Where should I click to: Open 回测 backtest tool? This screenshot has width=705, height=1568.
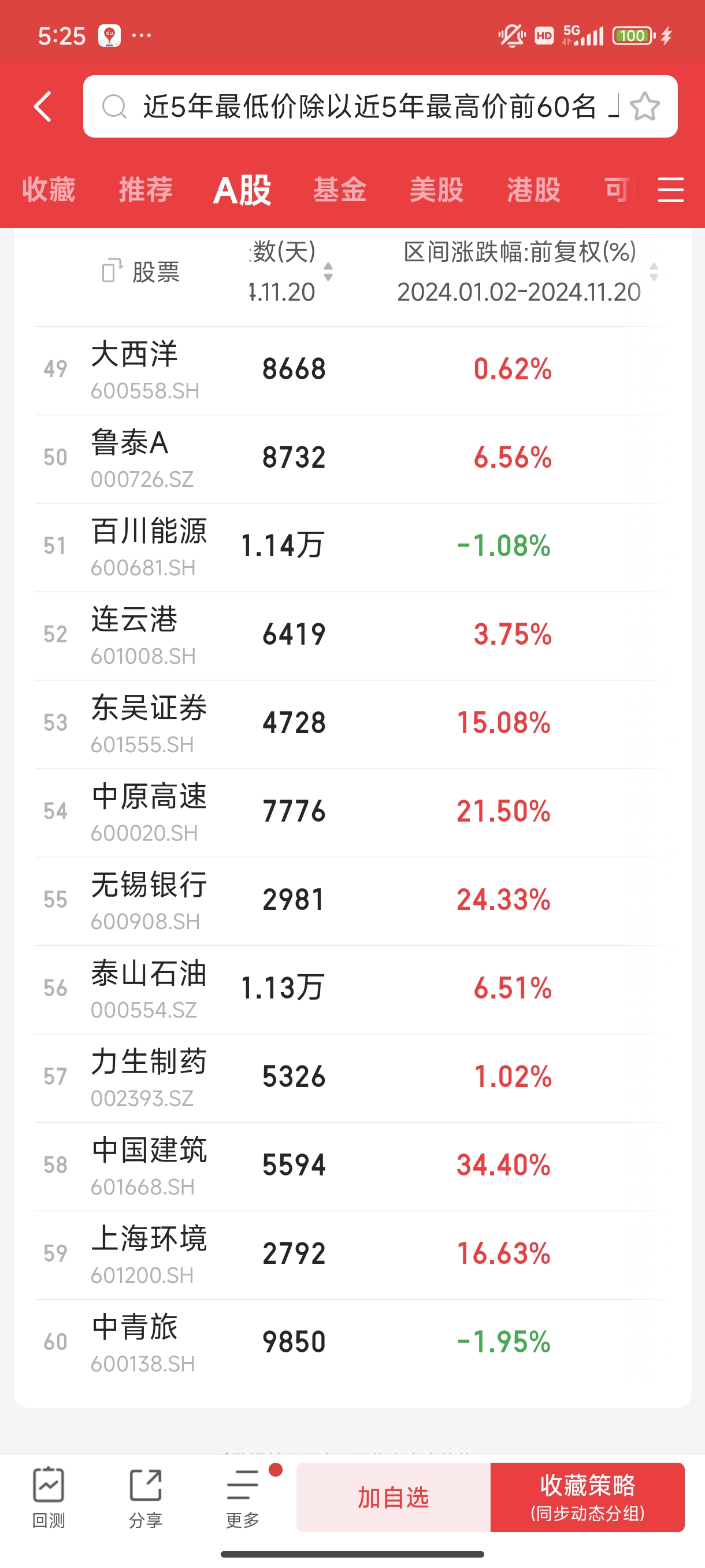point(48,1498)
